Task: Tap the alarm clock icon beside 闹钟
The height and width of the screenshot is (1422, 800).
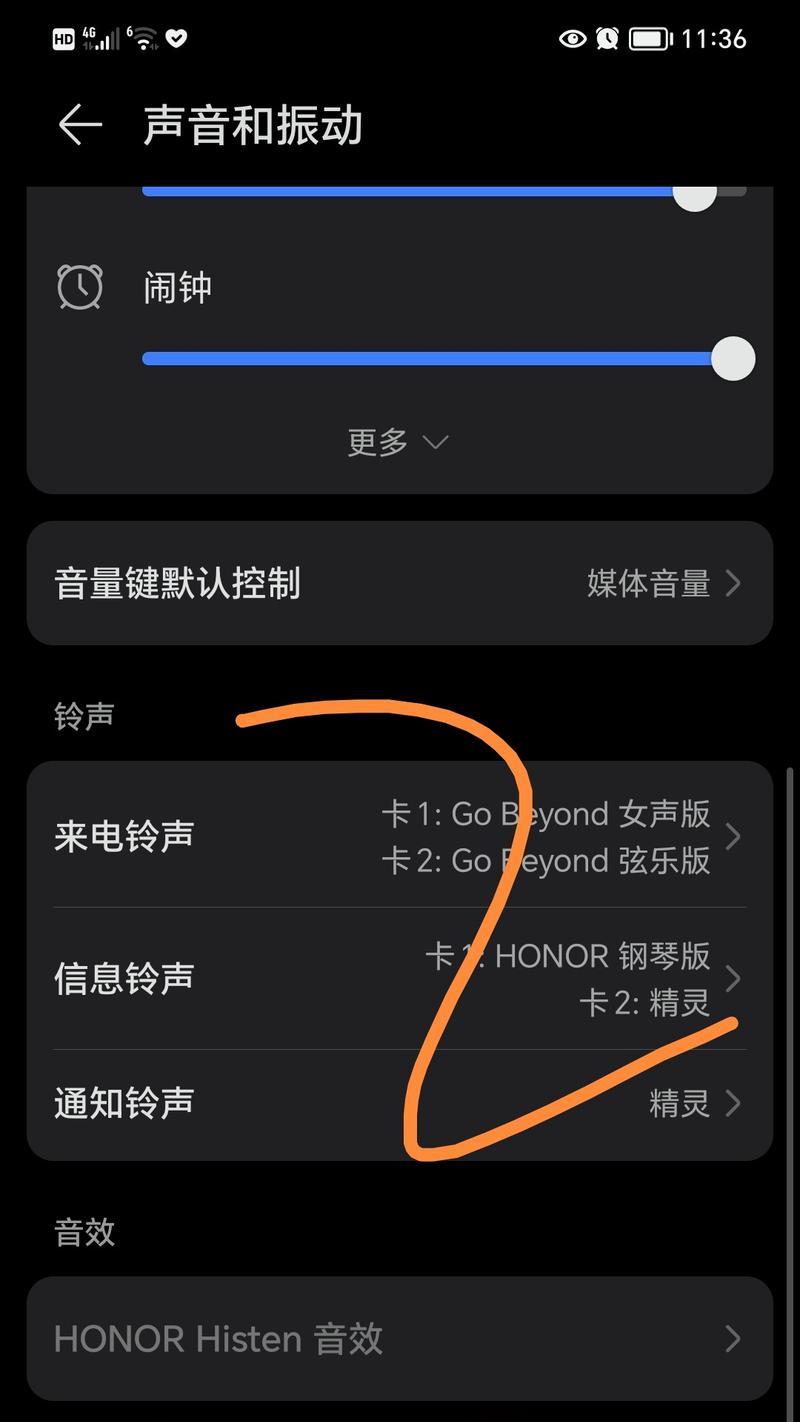Action: coord(80,287)
